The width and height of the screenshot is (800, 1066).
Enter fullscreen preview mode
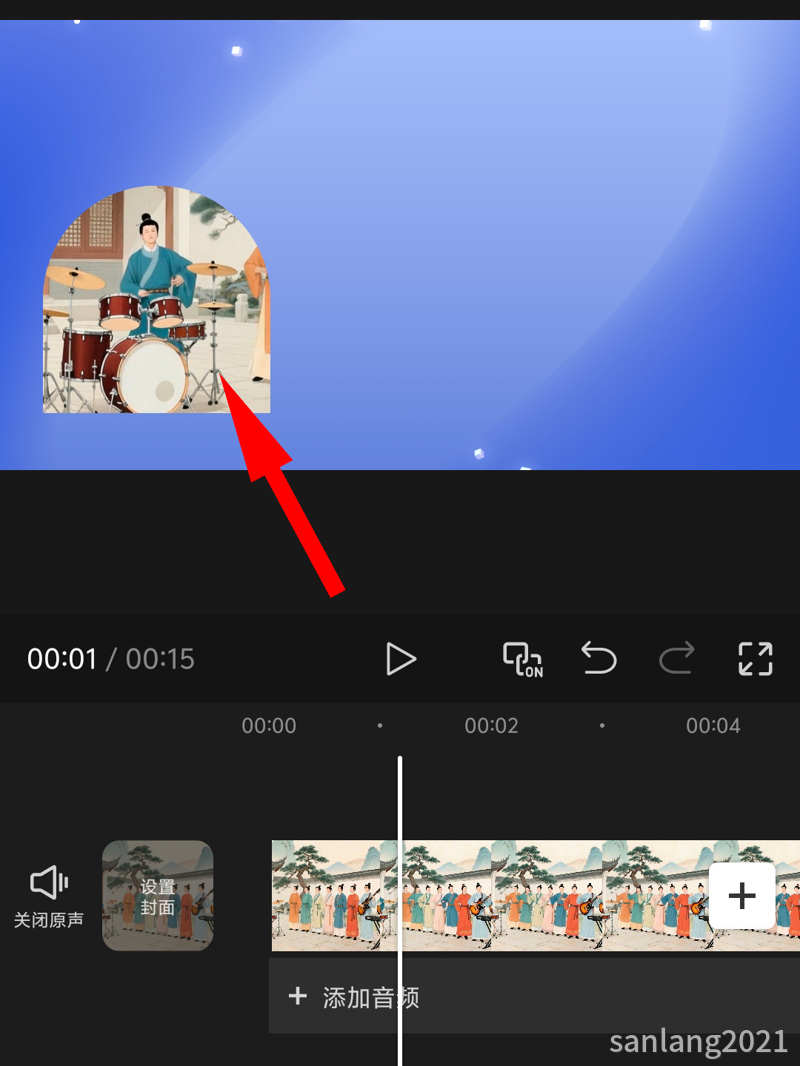point(755,659)
